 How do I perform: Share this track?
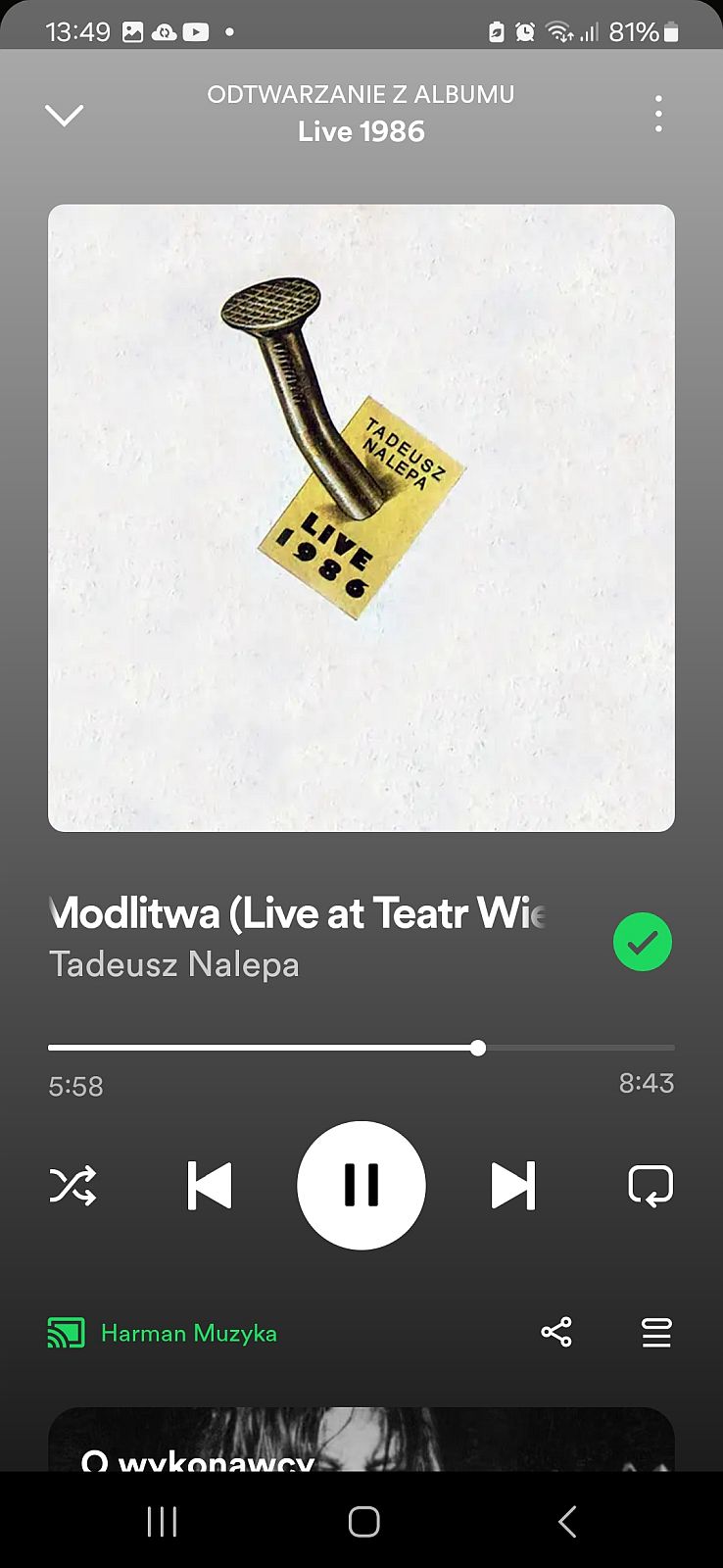coord(556,1333)
